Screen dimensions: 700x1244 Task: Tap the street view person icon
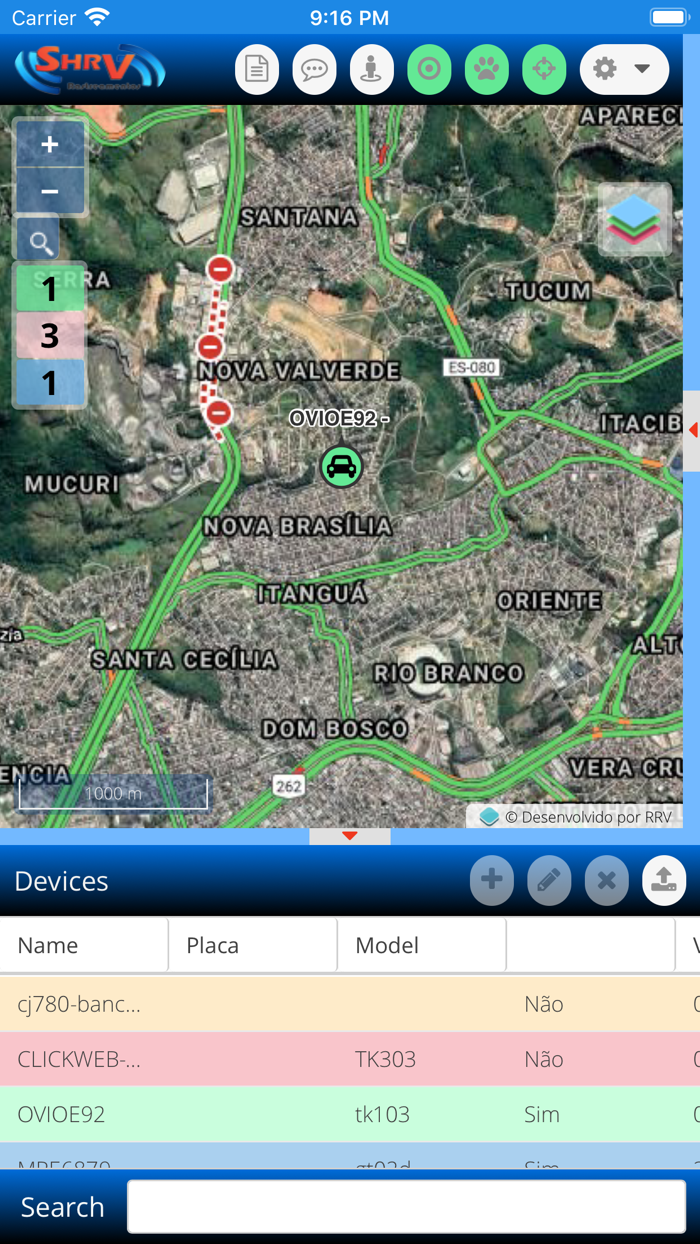[372, 70]
